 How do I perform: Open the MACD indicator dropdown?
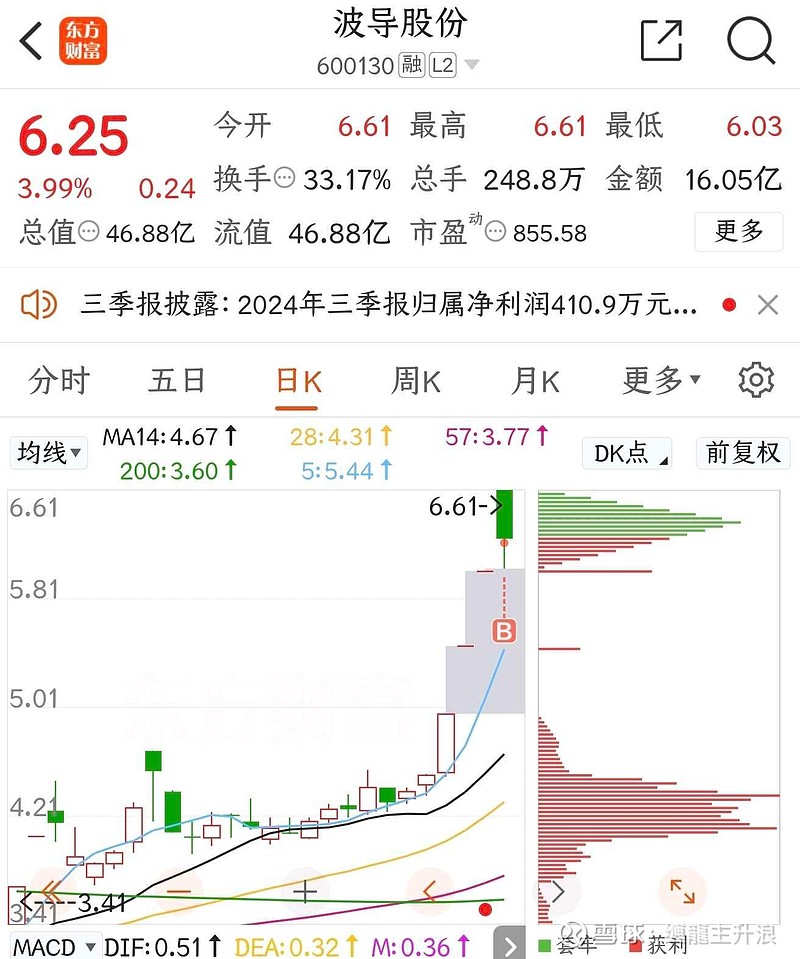(x=55, y=945)
